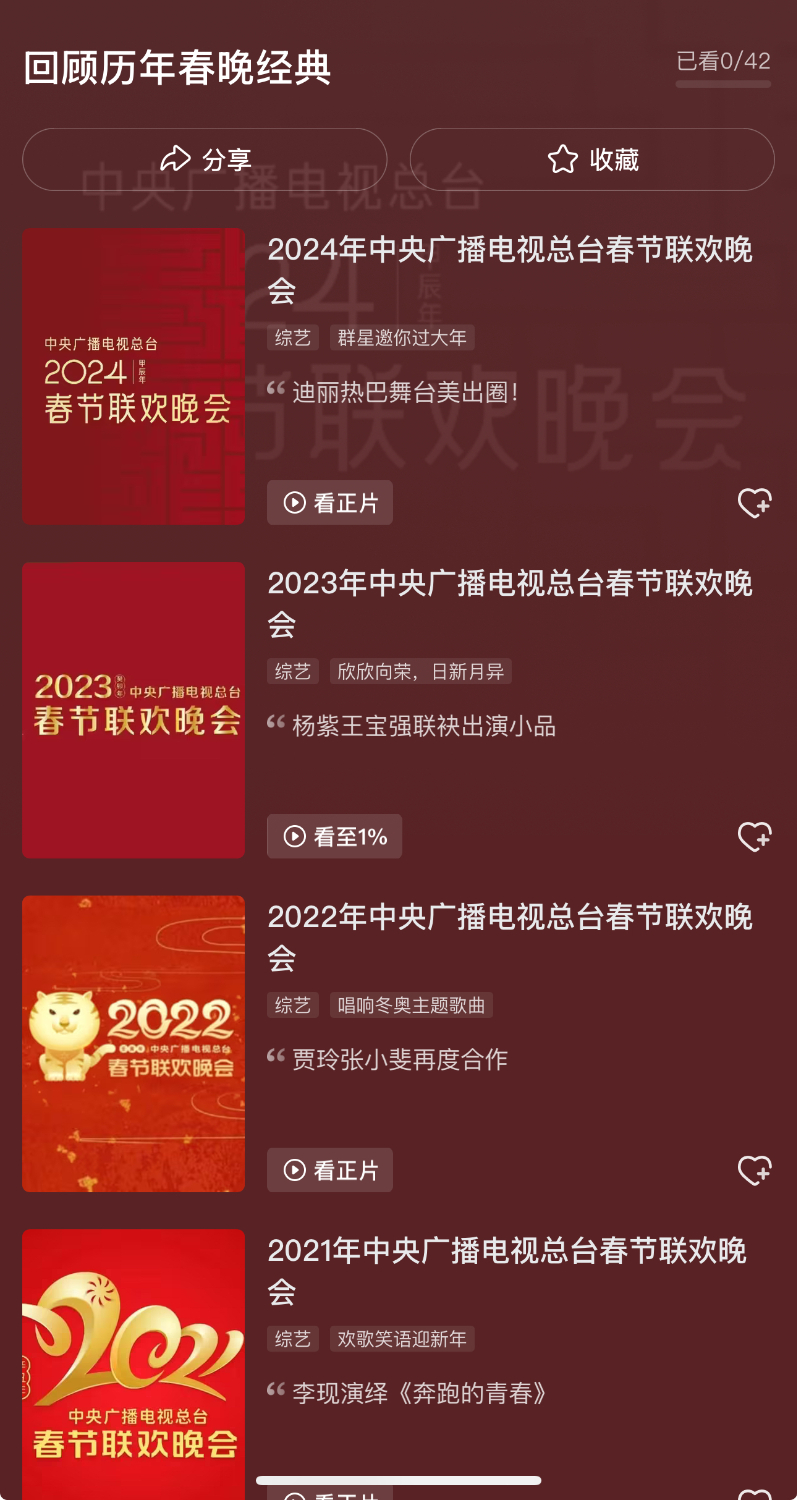797x1500 pixels.
Task: Click the share arrow icon
Action: point(176,158)
